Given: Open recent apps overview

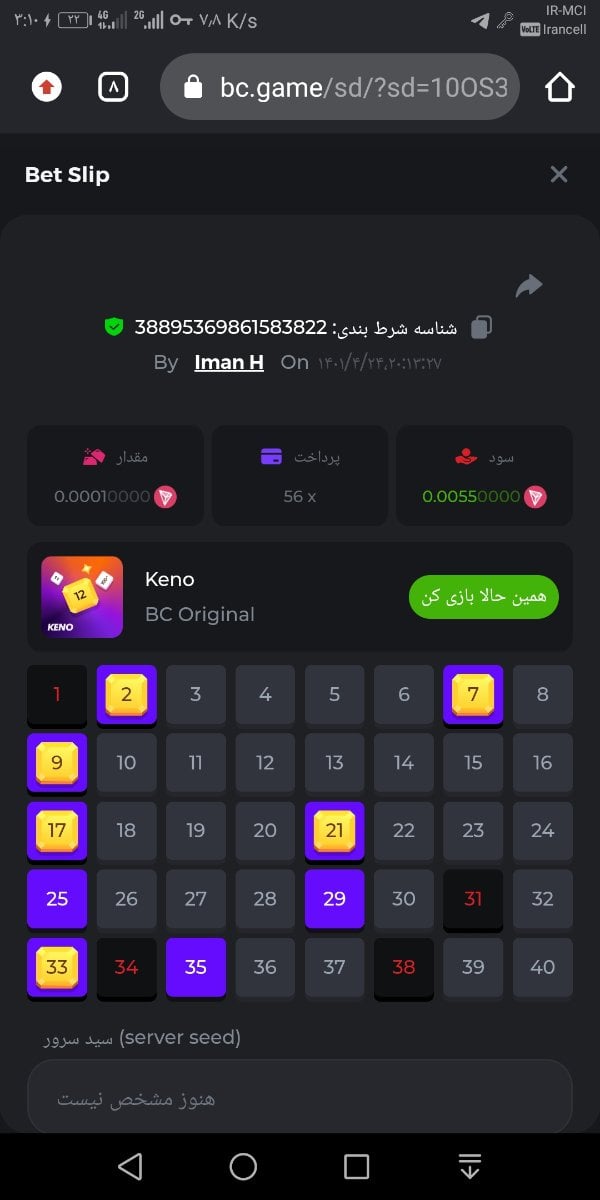Looking at the screenshot, I should (x=356, y=1166).
